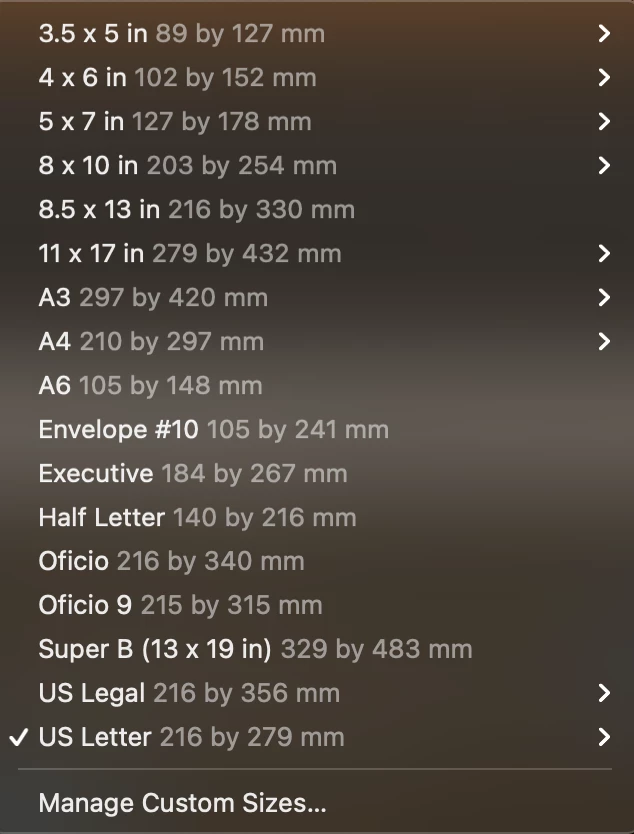The height and width of the screenshot is (834, 634).
Task: Choose the 4 x 6 in paper size
Action: 177,78
